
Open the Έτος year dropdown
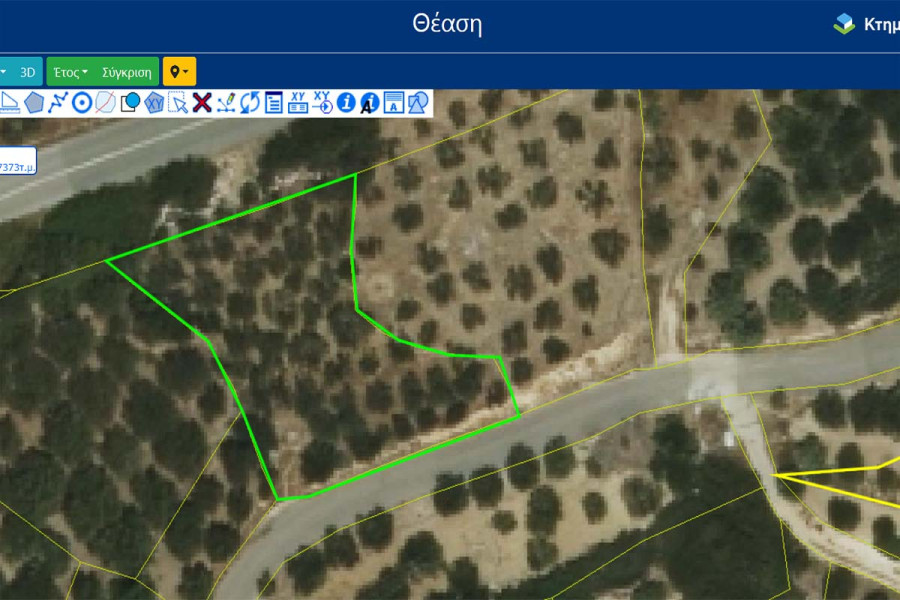pyautogui.click(x=71, y=72)
